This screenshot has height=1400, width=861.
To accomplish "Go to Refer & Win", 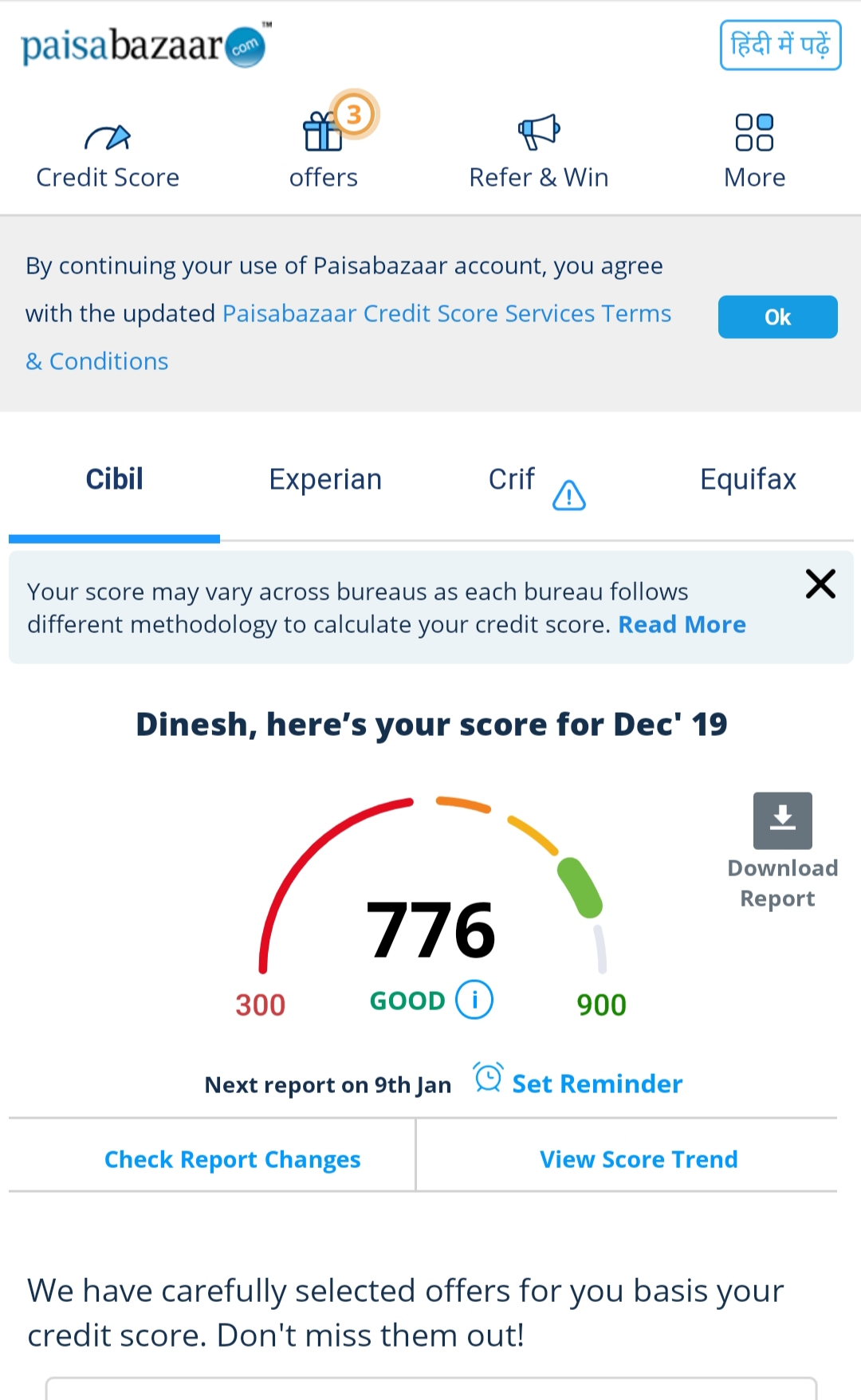I will click(539, 153).
